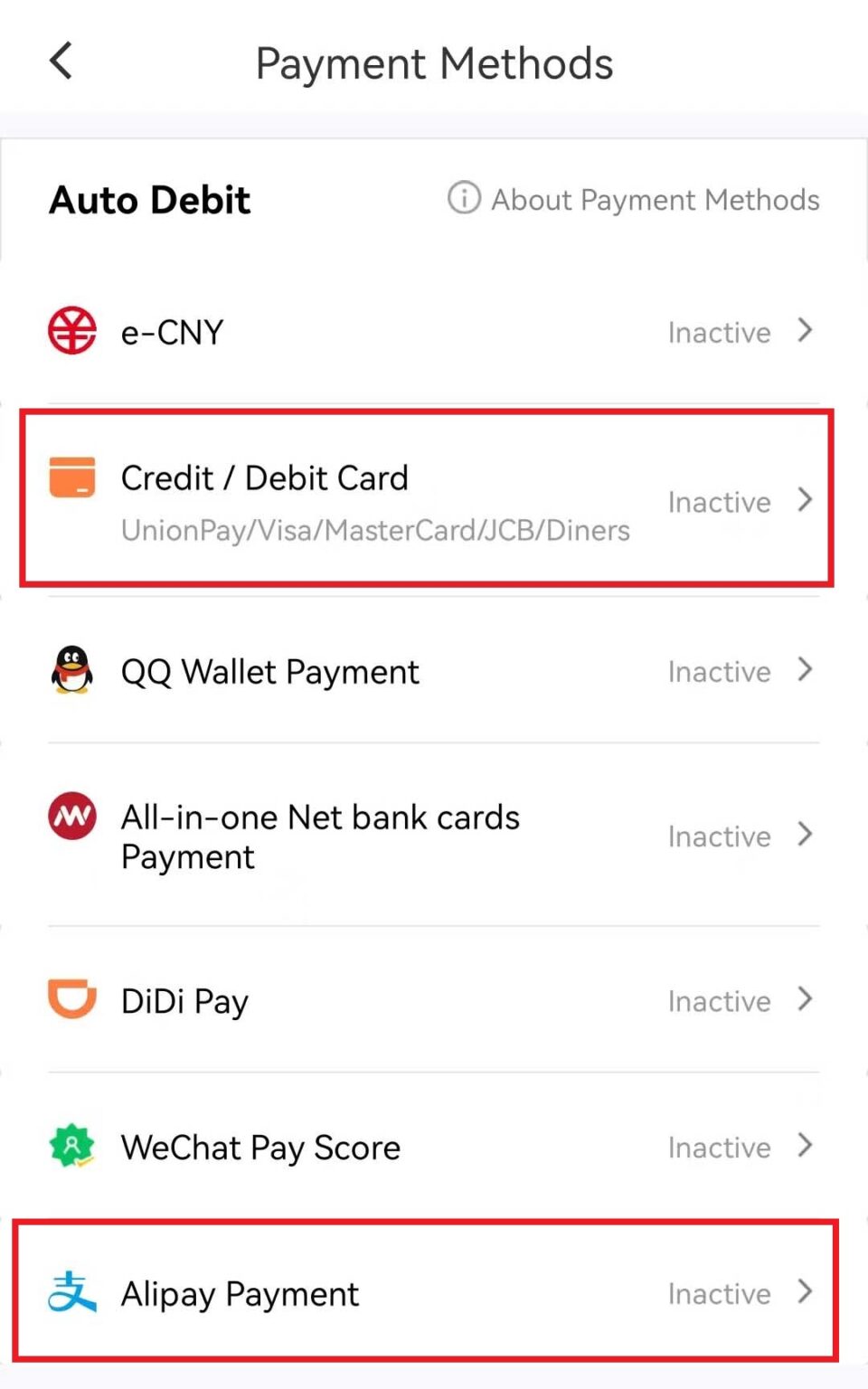Viewport: 868px width, 1389px height.
Task: Open QQ Wallet Payment option
Action: pos(434,671)
